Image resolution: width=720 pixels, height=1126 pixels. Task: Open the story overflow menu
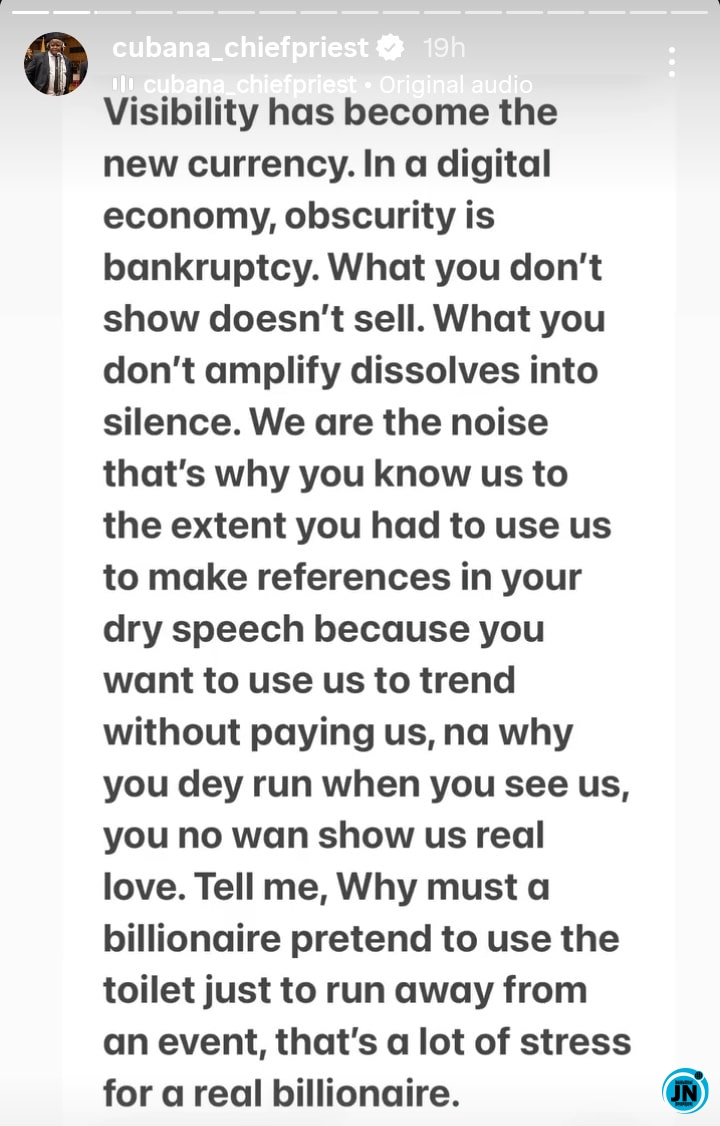tap(672, 62)
